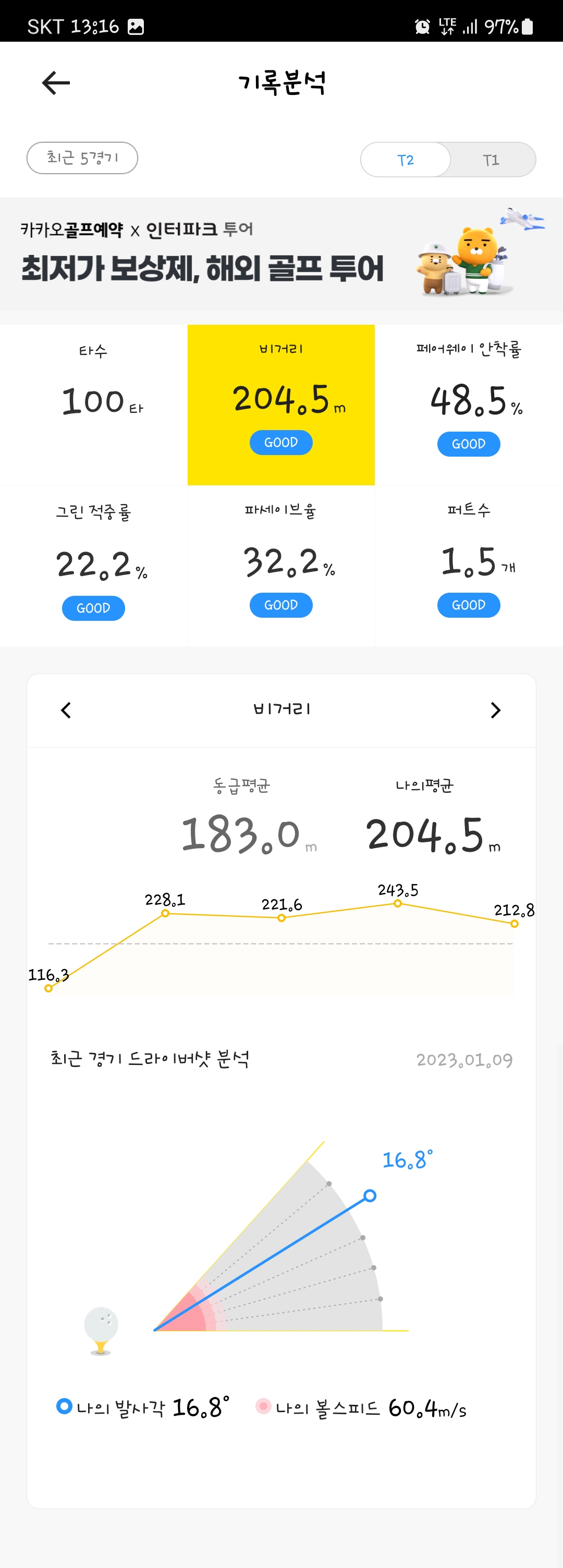Tap the 243.5 point on the chart
563x1568 pixels.
click(397, 903)
